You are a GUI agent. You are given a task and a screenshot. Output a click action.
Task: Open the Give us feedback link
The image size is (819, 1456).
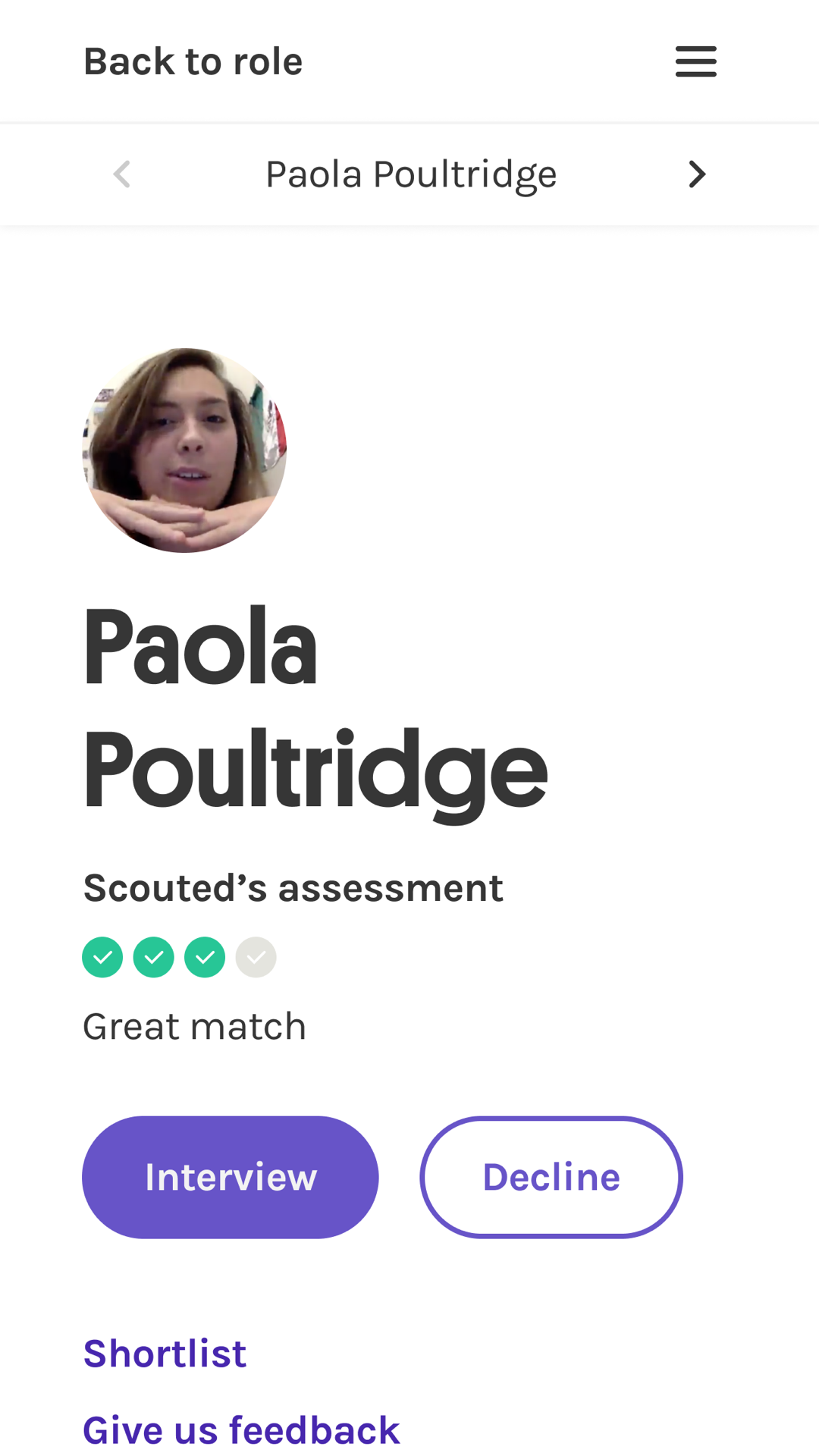point(241,1430)
